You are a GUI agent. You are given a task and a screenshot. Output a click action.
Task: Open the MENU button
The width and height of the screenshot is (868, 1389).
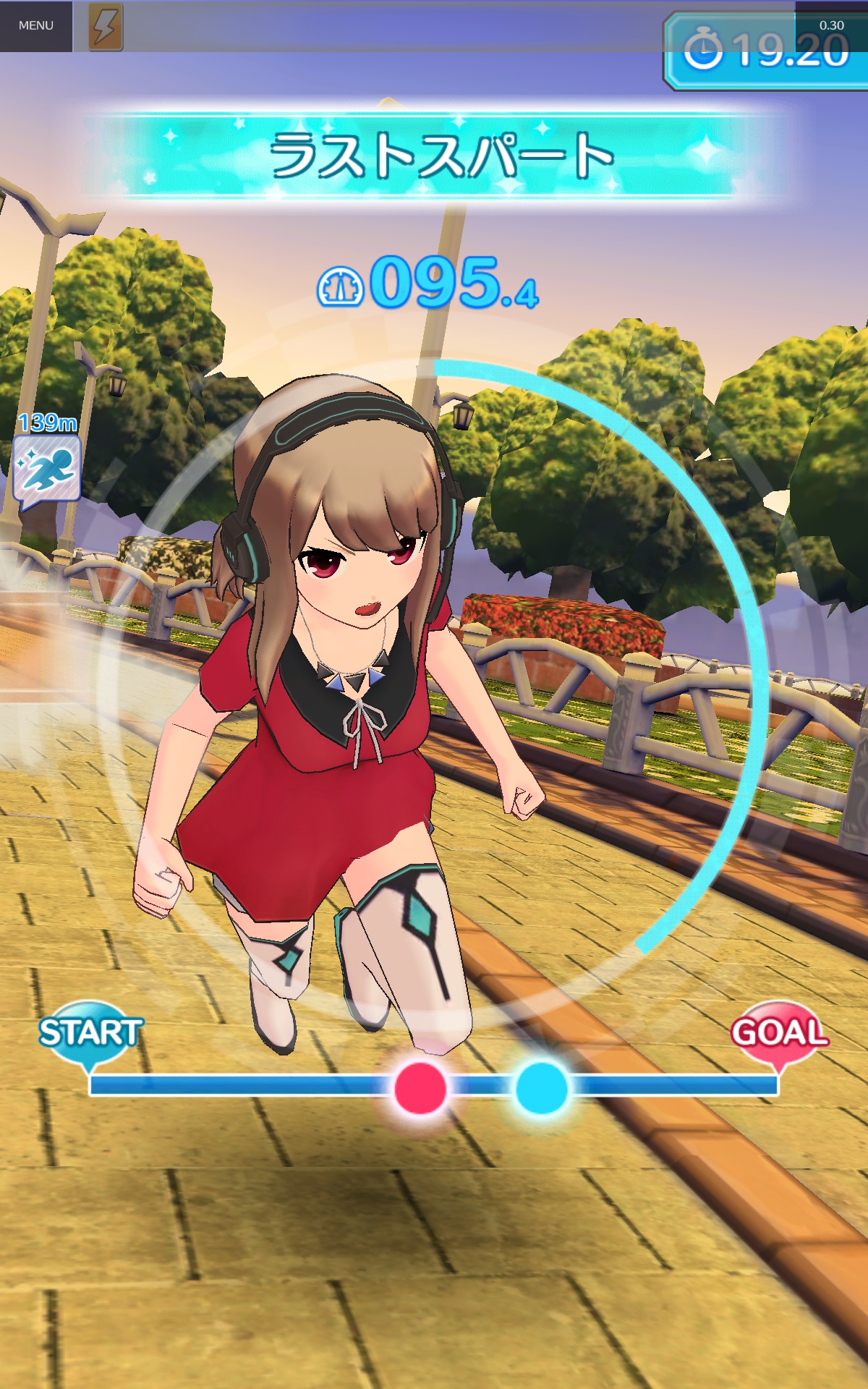[x=35, y=26]
